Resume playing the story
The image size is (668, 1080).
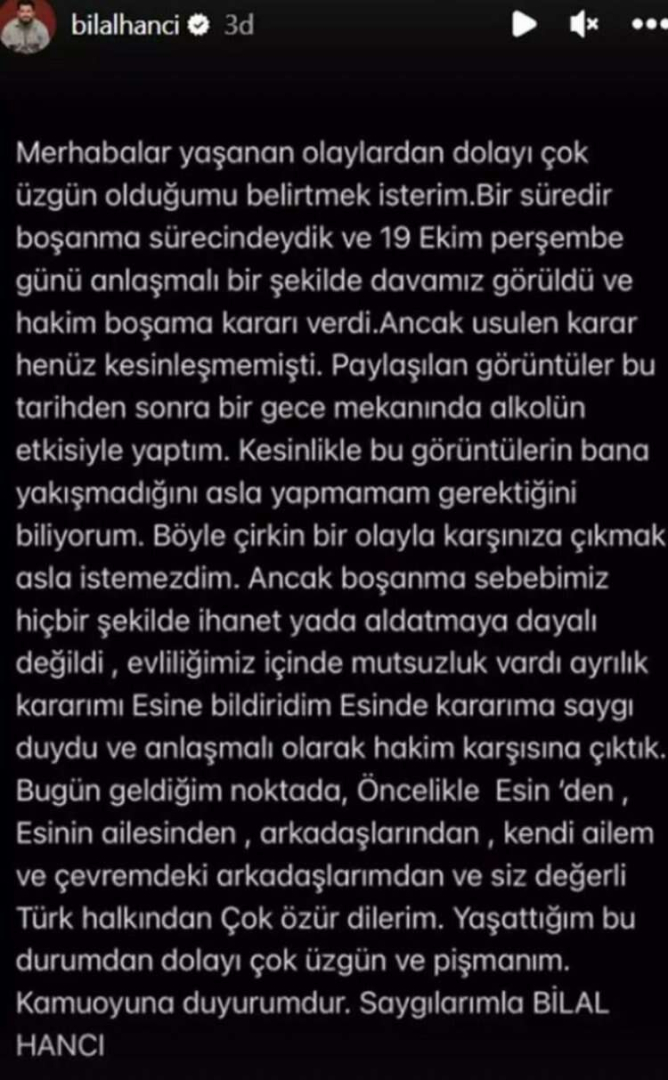pos(524,24)
